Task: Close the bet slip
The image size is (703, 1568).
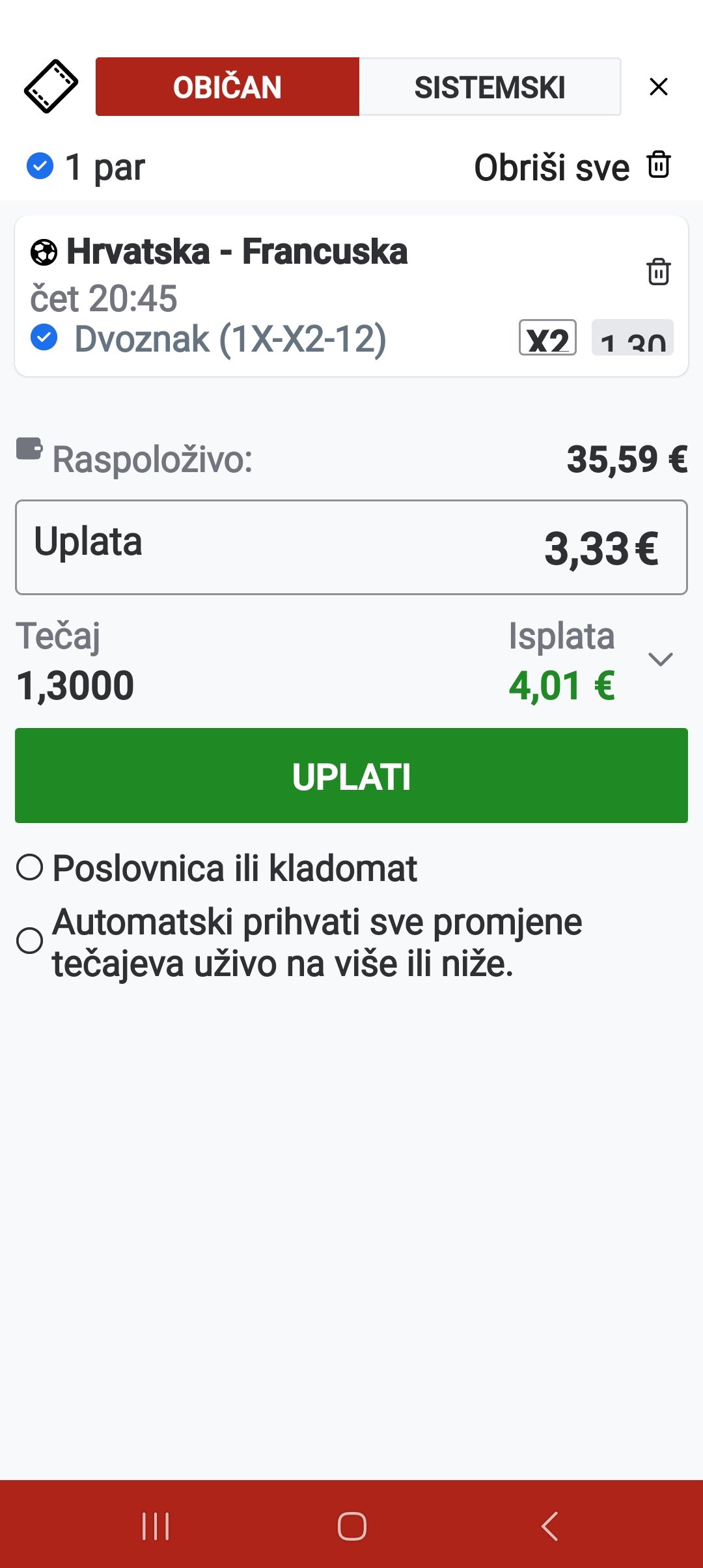Action: click(659, 87)
